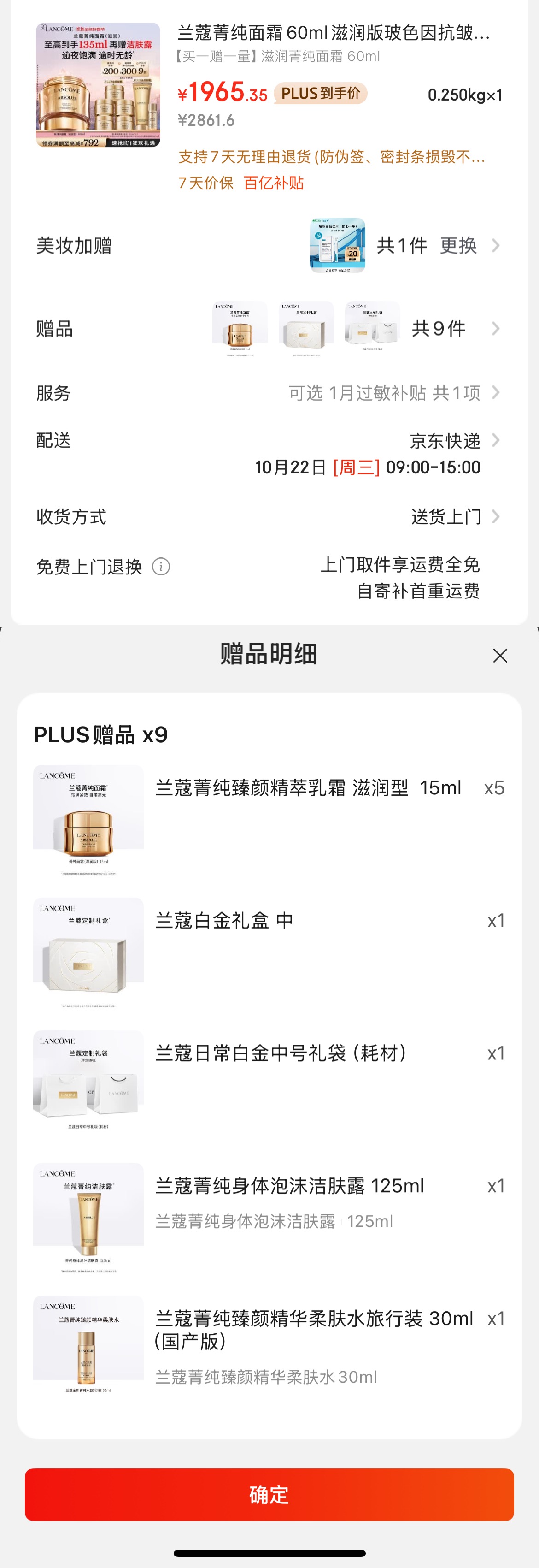View info about 免费上门退换
The height and width of the screenshot is (1568, 539).
click(x=161, y=567)
